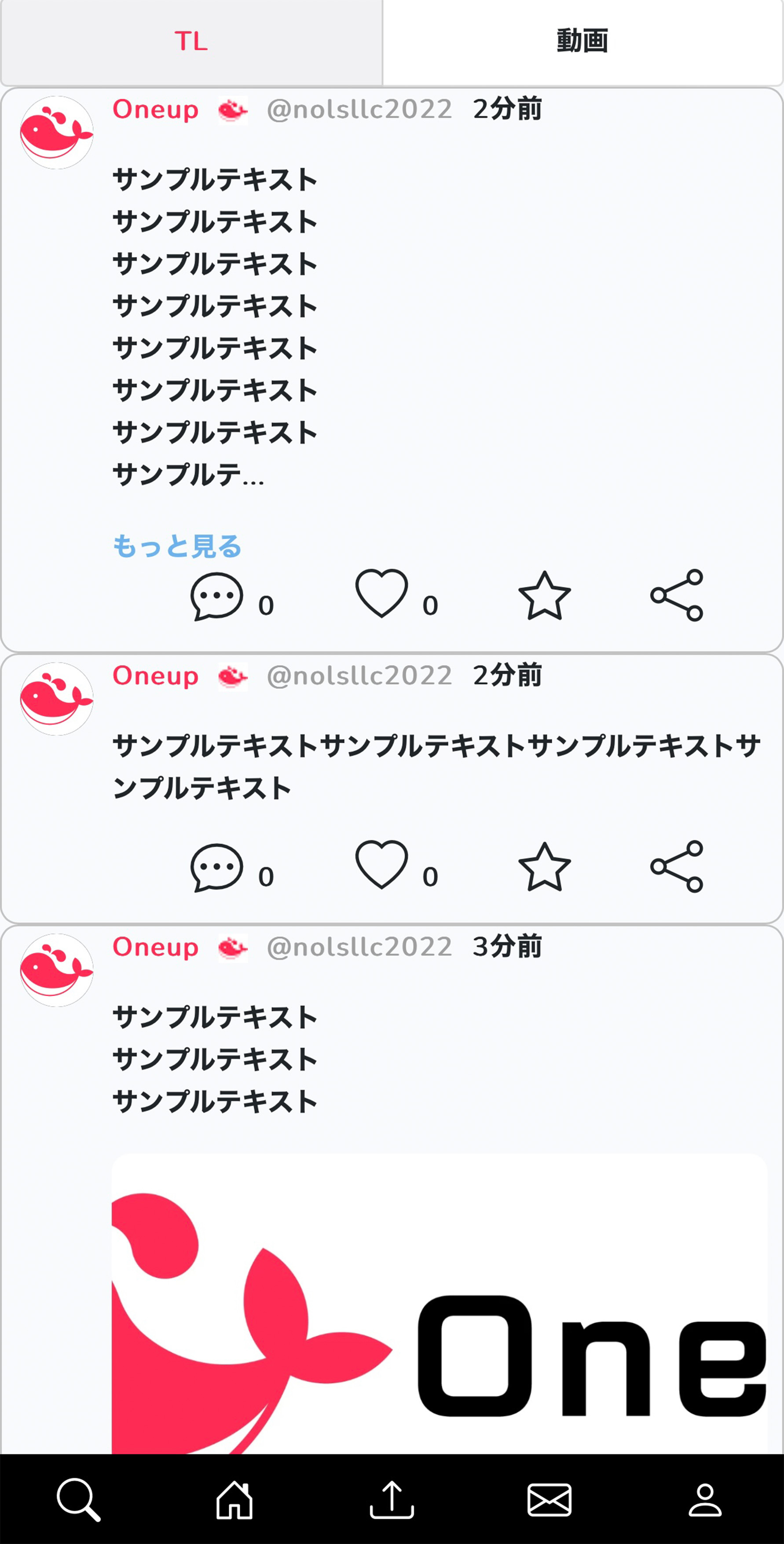The width and height of the screenshot is (784, 1544).
Task: Favorite the first post with star icon
Action: (x=544, y=596)
